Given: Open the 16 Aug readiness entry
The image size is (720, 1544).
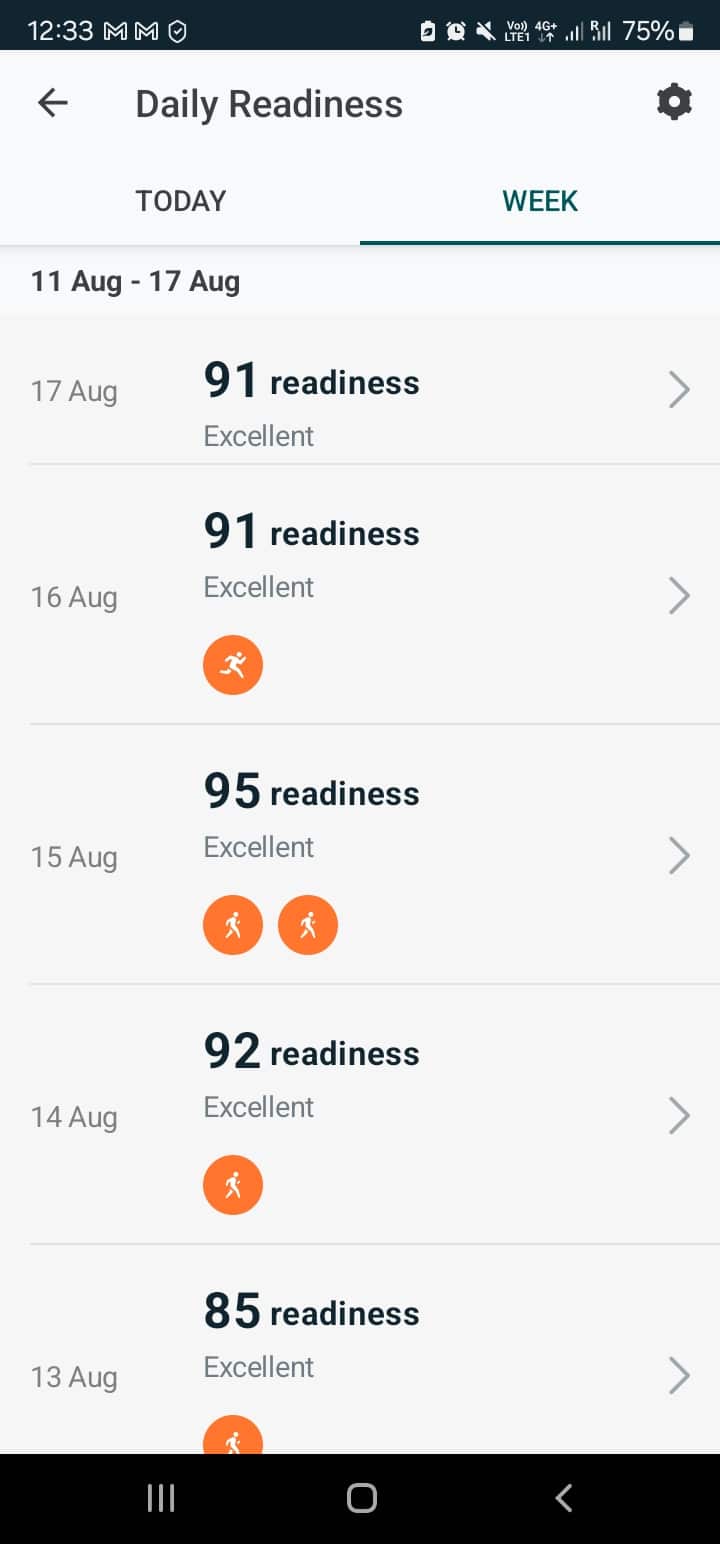Looking at the screenshot, I should click(360, 596).
